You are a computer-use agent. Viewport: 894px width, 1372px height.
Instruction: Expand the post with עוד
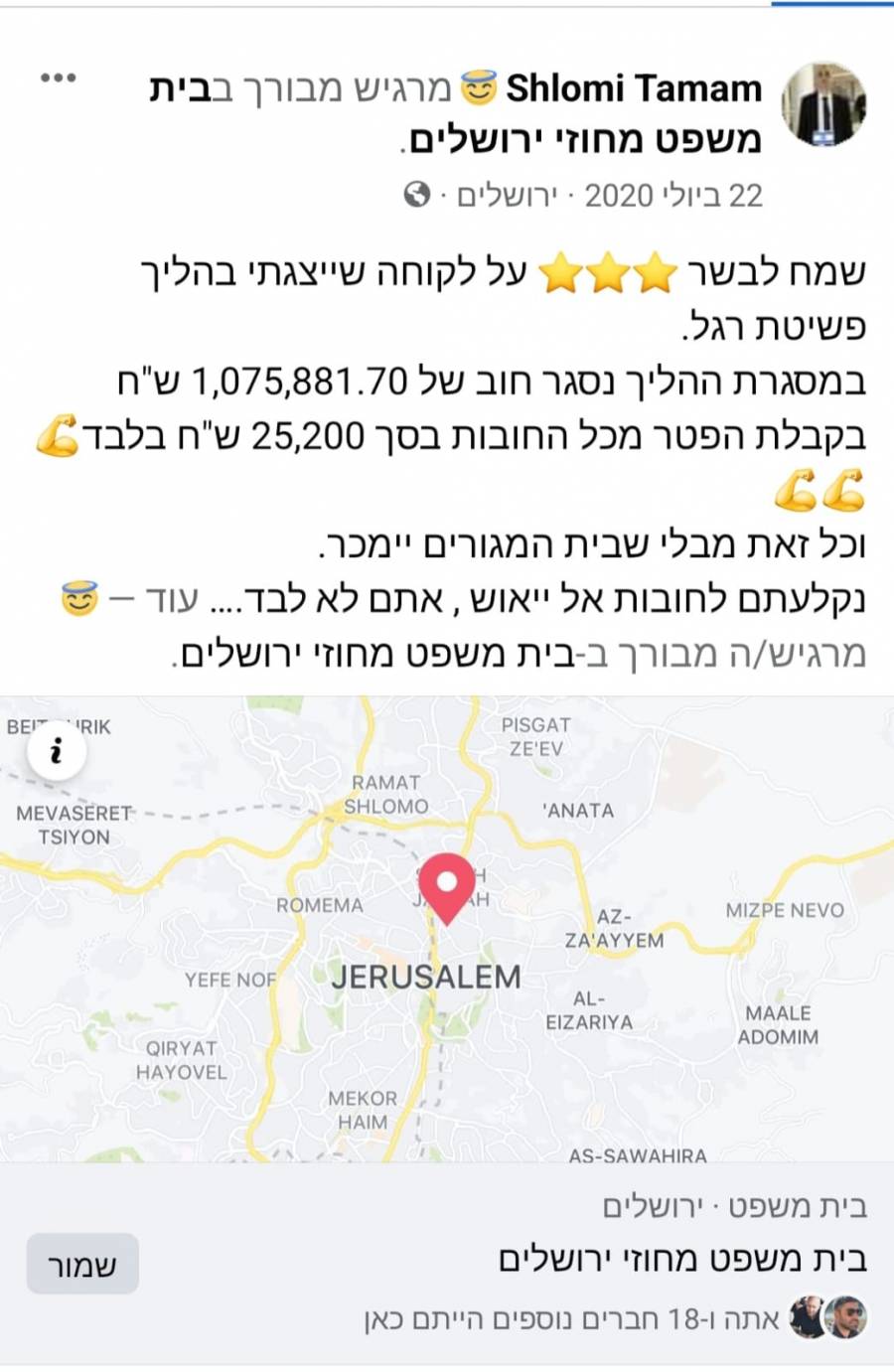pyautogui.click(x=173, y=599)
